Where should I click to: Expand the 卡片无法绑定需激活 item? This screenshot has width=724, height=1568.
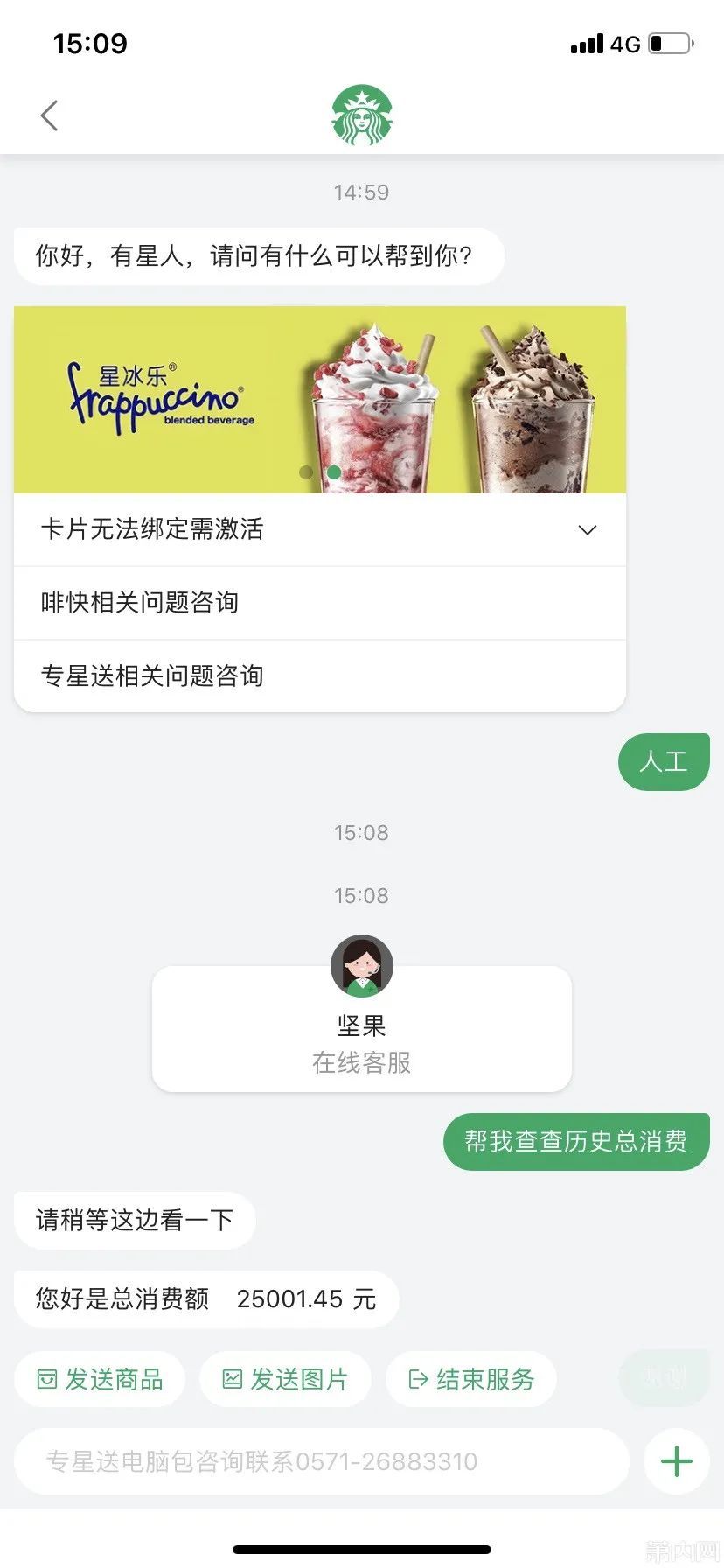coord(154,529)
